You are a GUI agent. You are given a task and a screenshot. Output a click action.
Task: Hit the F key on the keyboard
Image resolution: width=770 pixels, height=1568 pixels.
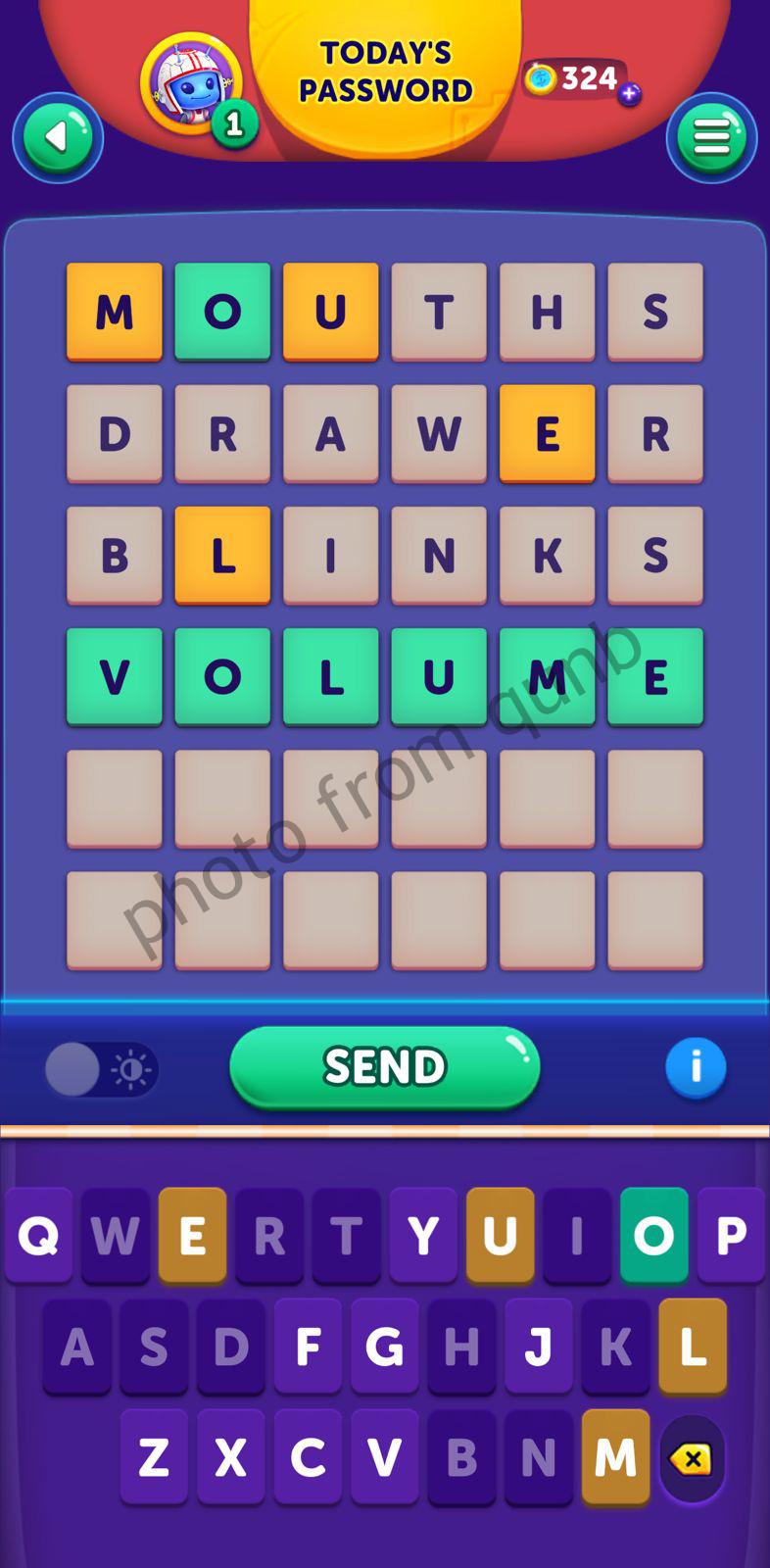coord(308,1347)
